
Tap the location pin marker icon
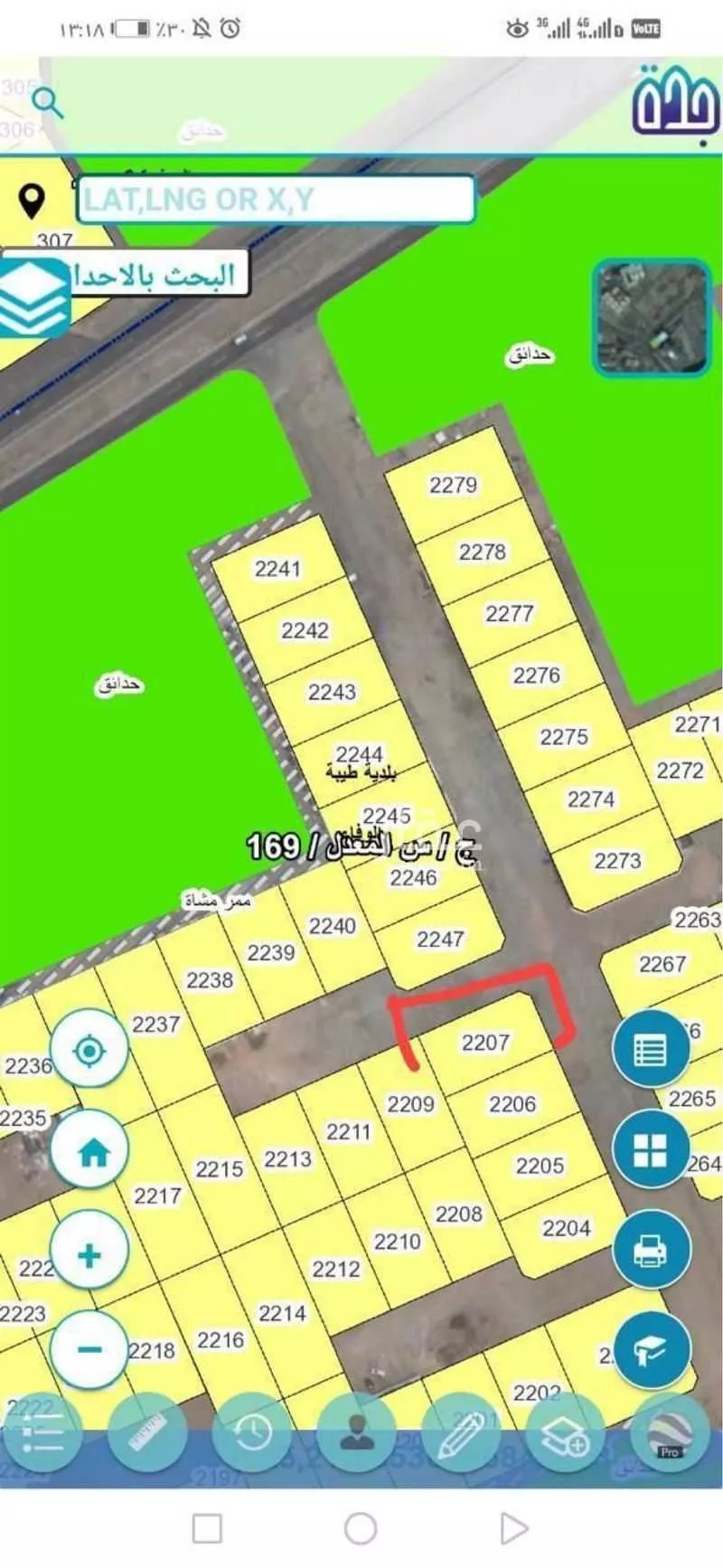click(x=32, y=199)
